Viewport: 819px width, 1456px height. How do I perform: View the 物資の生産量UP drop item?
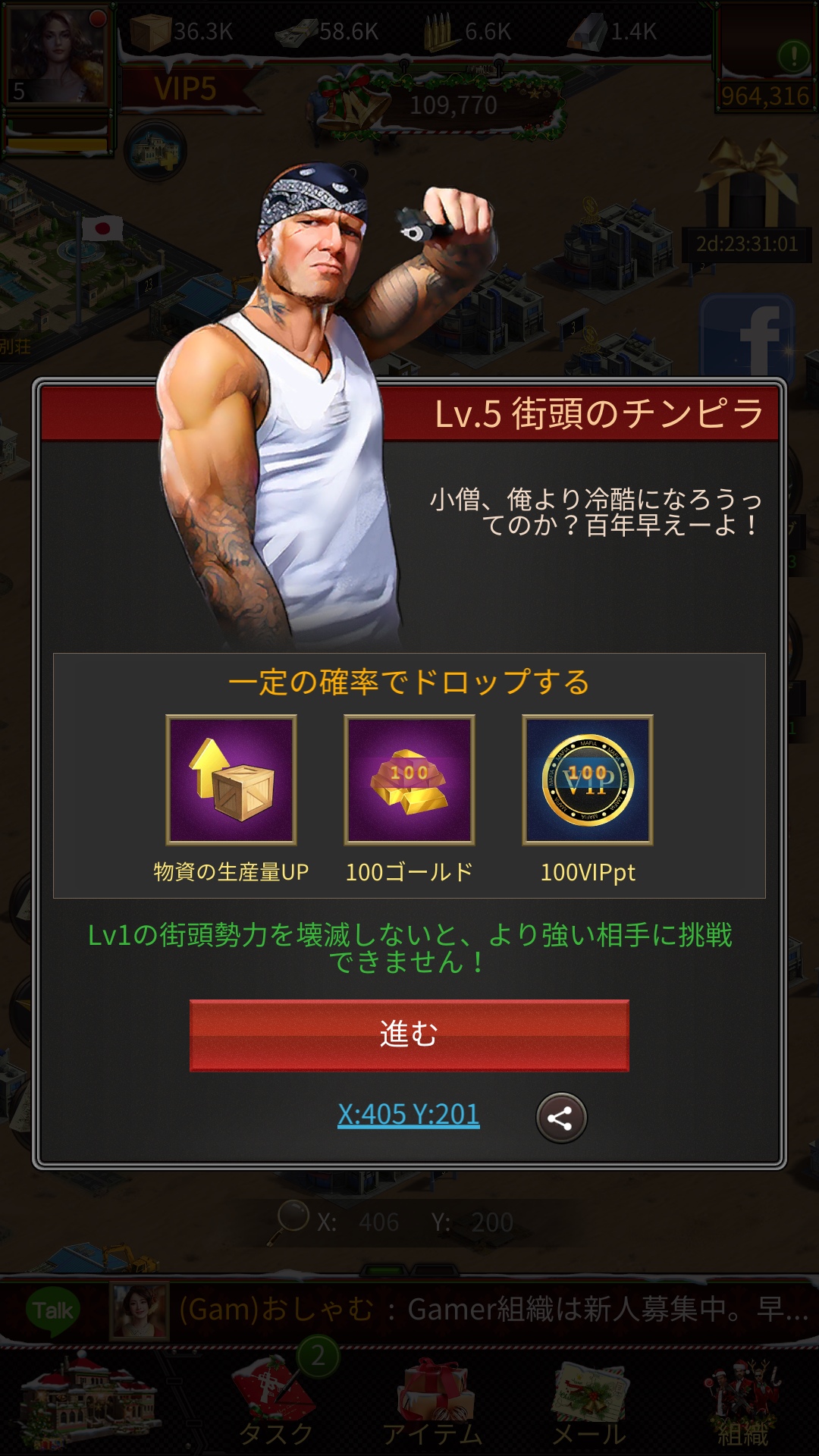(231, 780)
